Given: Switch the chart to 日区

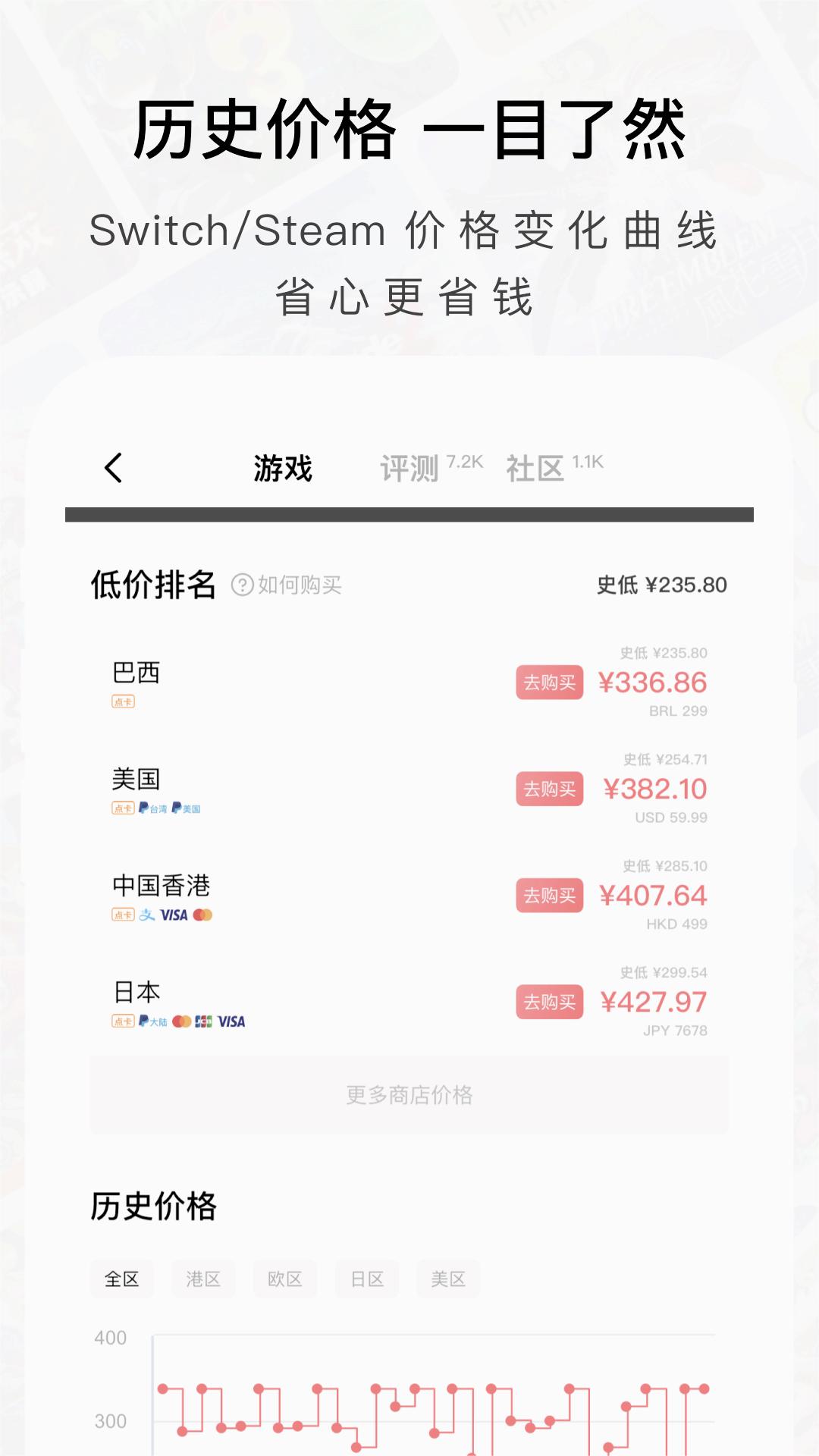Looking at the screenshot, I should point(367,1279).
